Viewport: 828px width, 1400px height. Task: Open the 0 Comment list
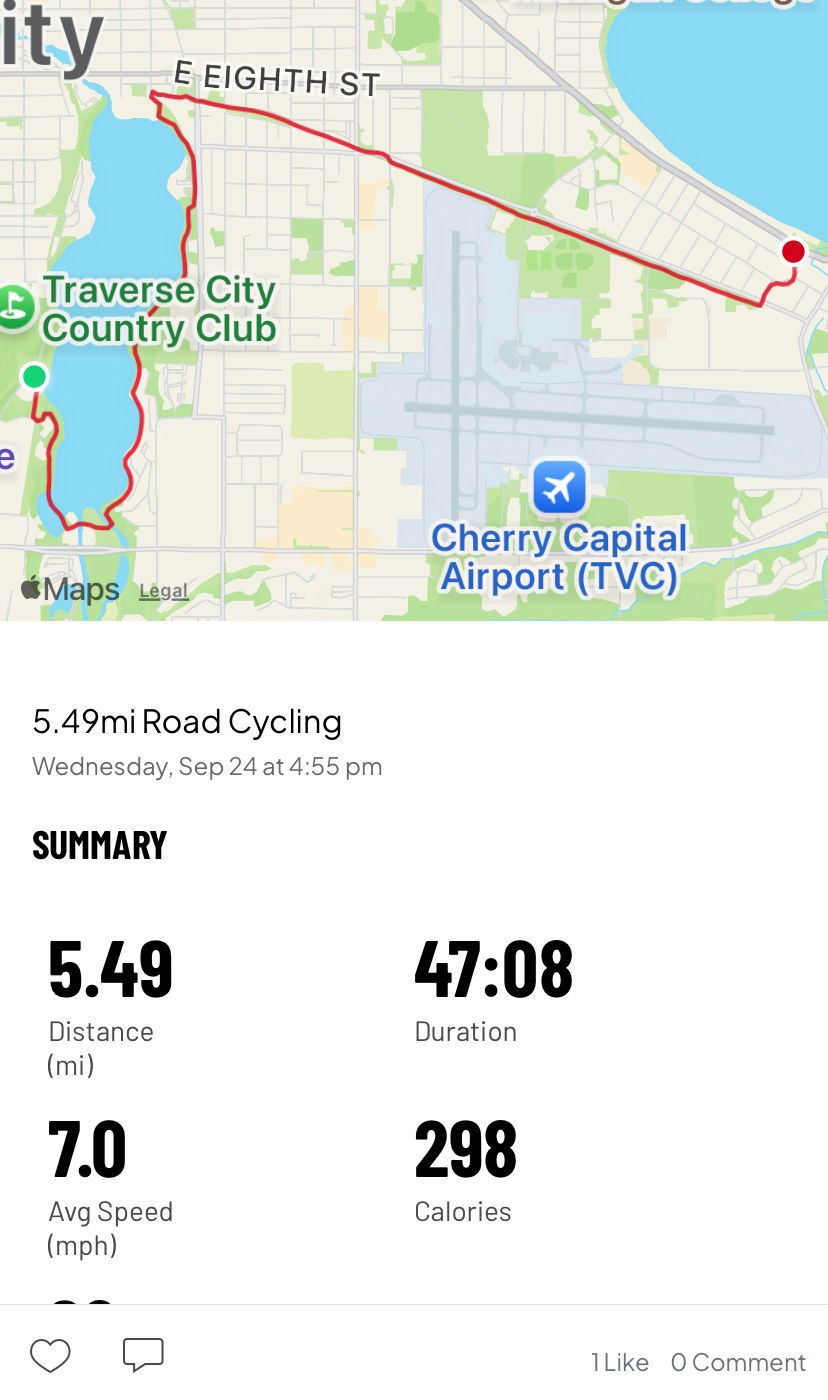point(738,1362)
